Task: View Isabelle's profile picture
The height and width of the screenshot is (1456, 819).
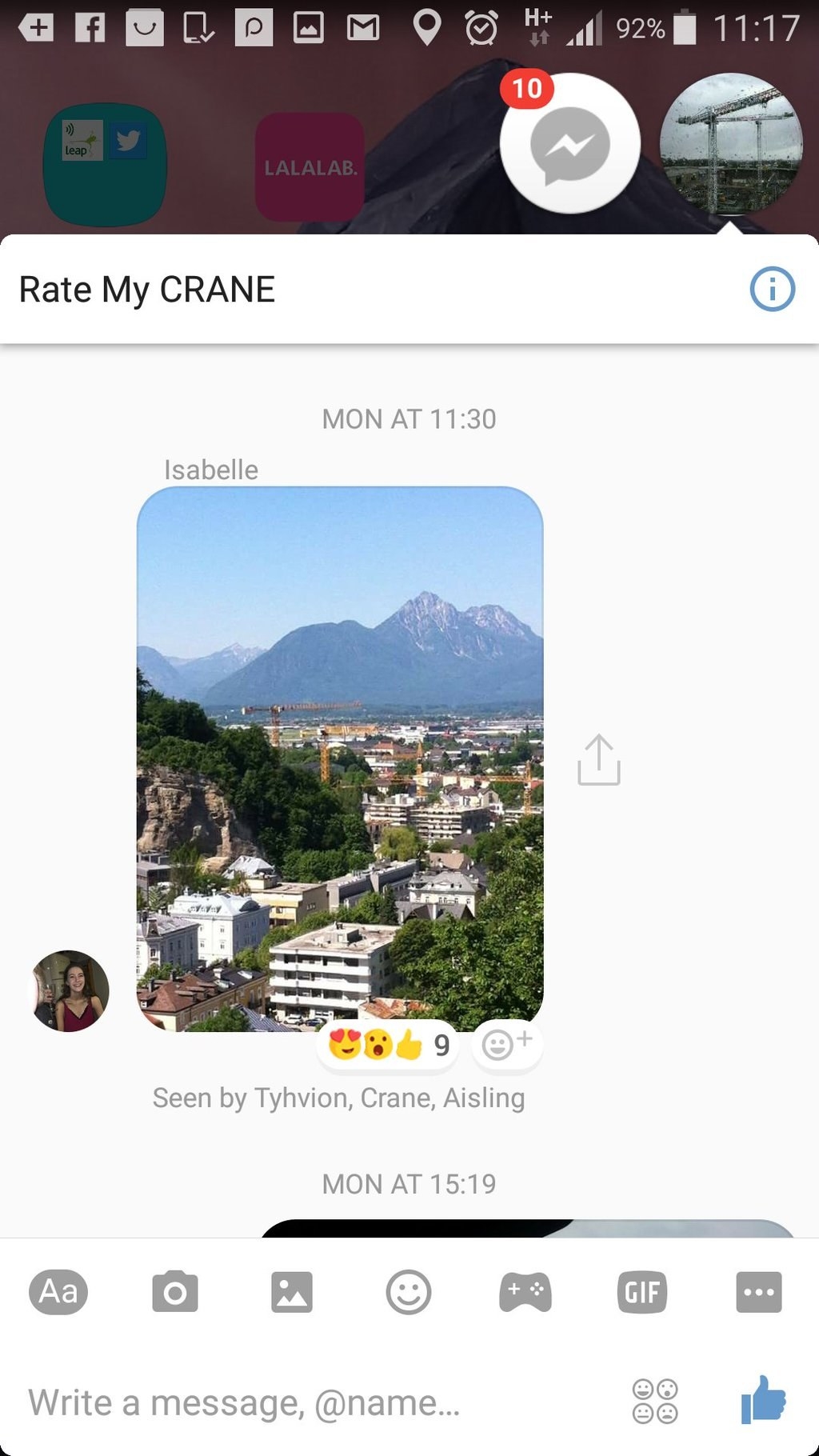Action: pos(70,990)
